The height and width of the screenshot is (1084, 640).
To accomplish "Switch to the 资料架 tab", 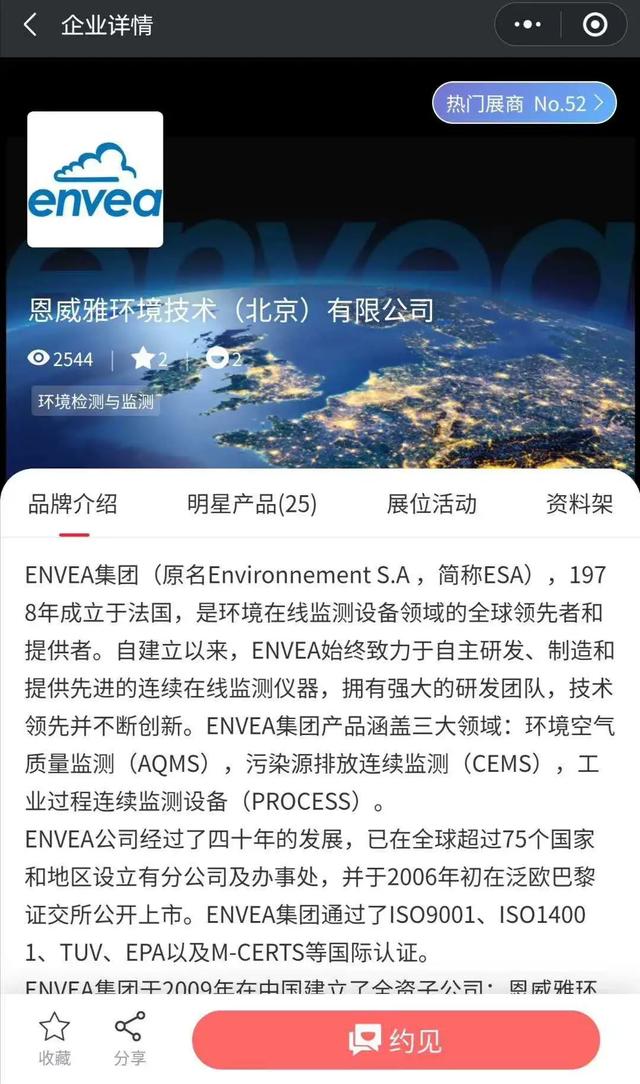I will (579, 504).
